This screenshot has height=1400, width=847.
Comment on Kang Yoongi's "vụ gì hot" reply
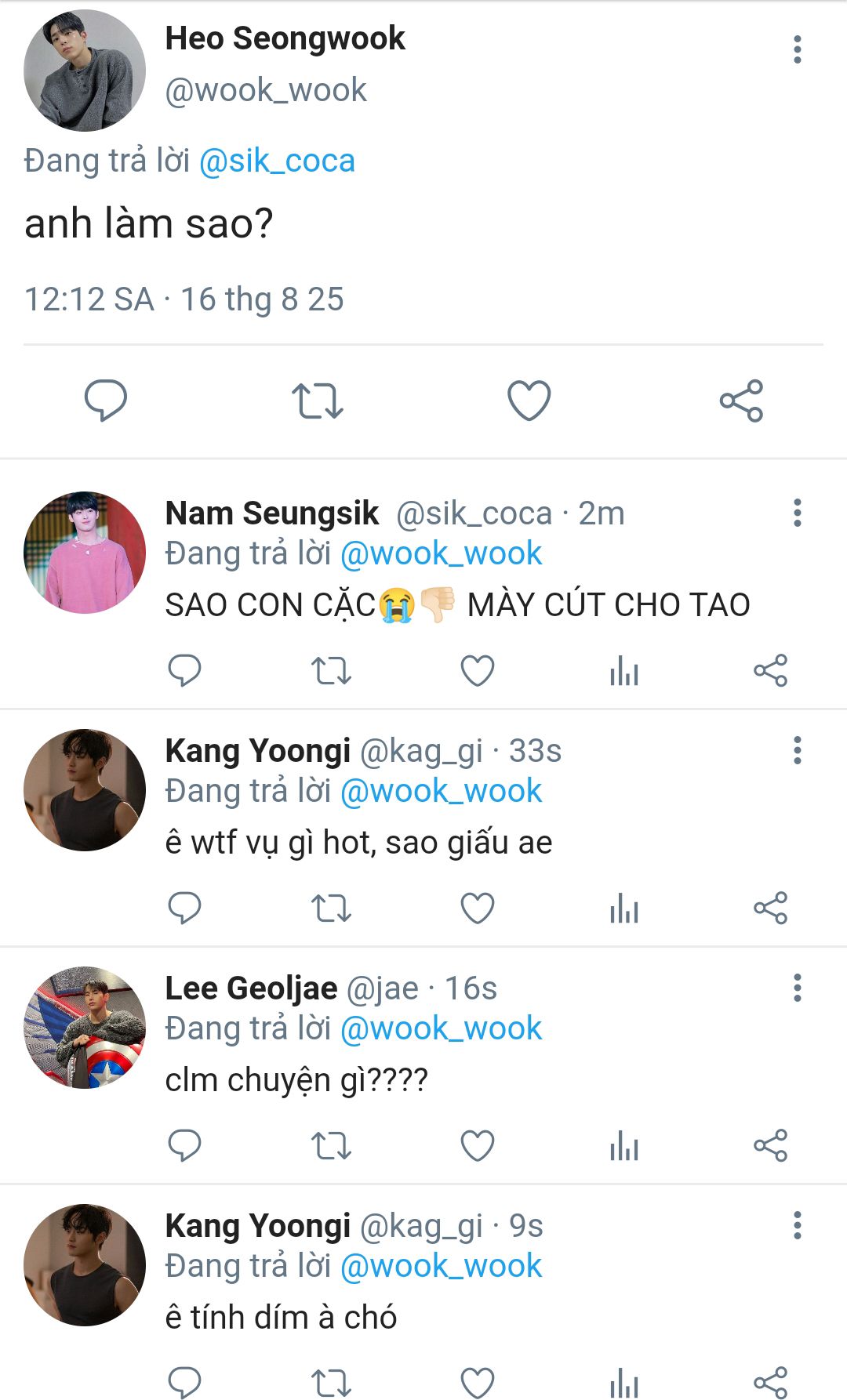click(x=185, y=909)
